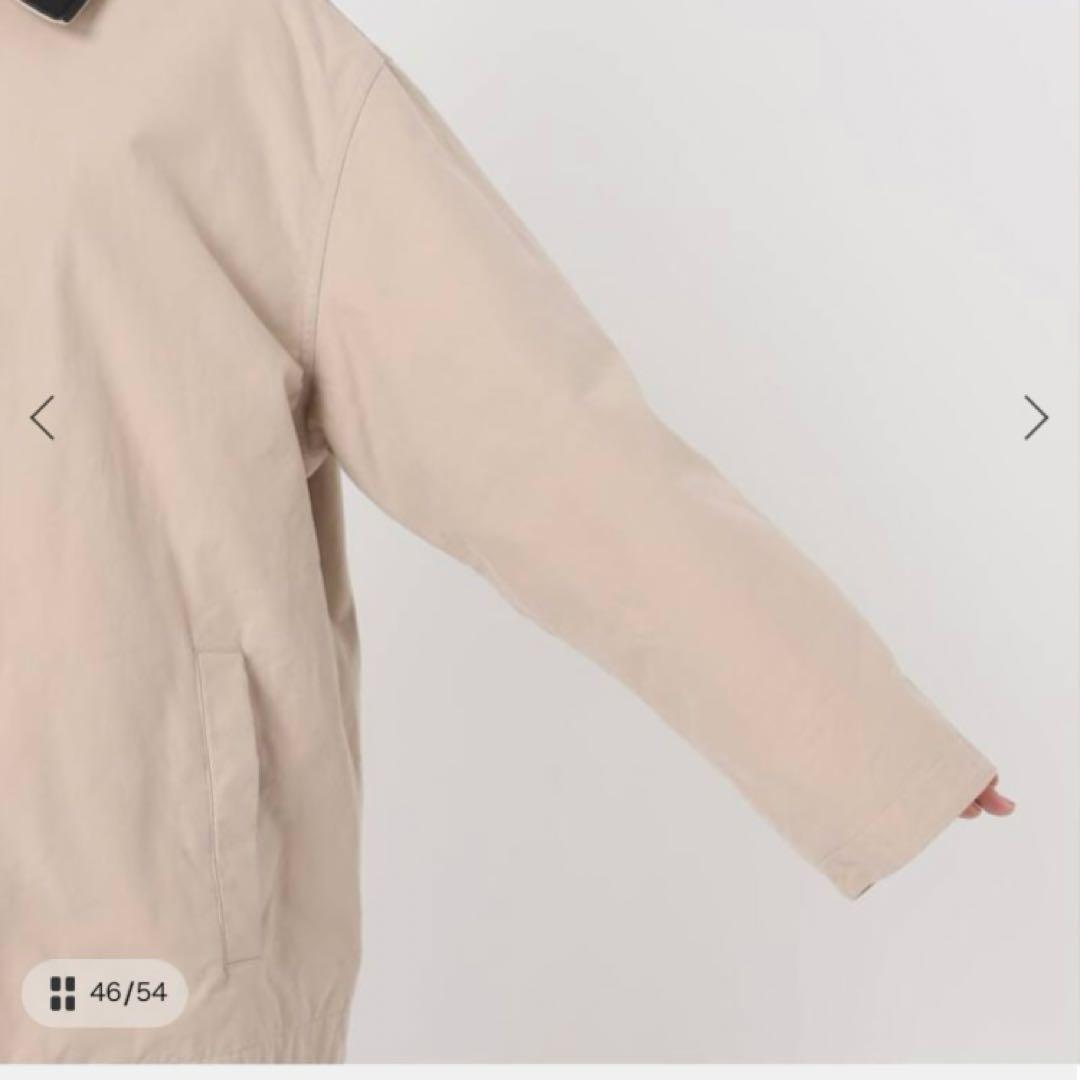Open the 46/54 photo grid view

click(x=105, y=993)
